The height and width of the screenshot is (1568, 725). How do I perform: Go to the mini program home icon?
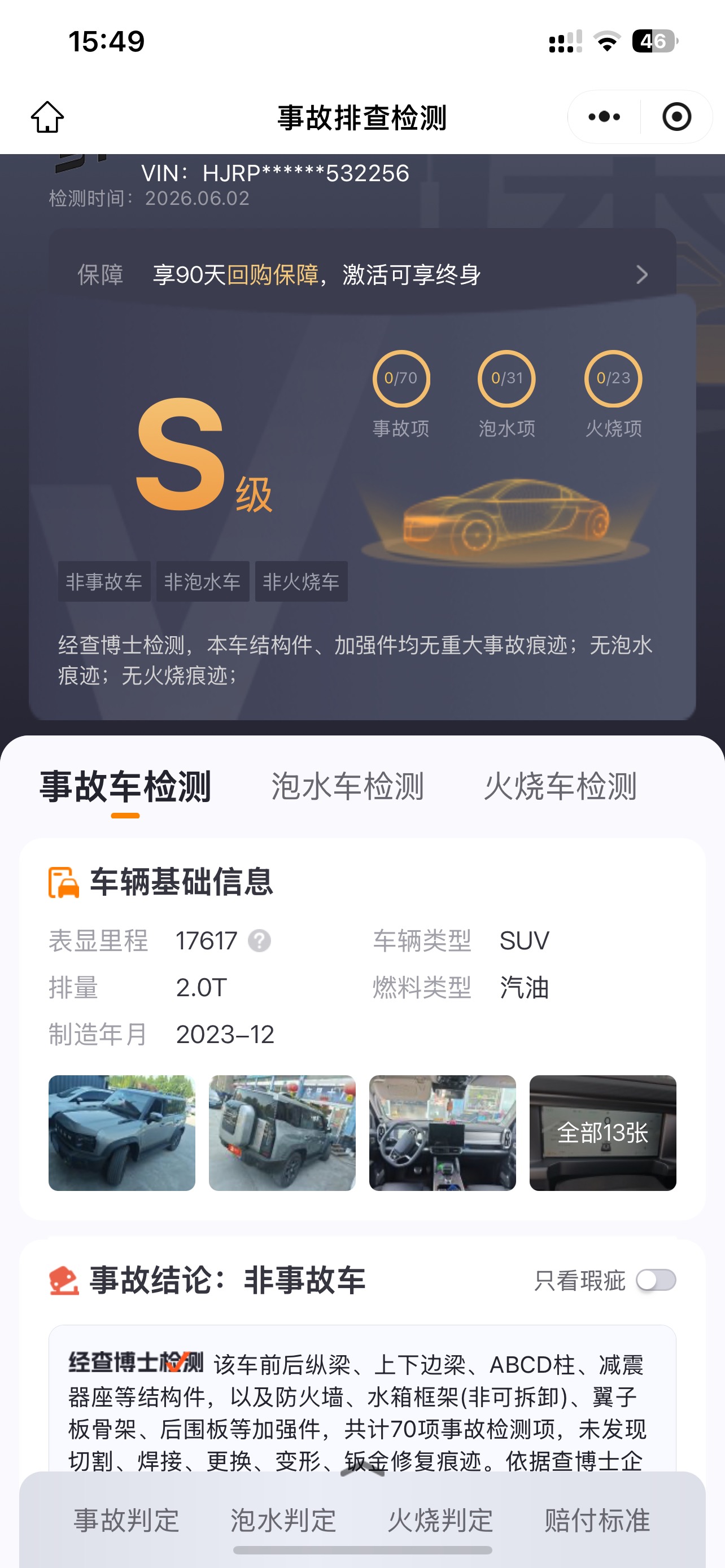[47, 117]
